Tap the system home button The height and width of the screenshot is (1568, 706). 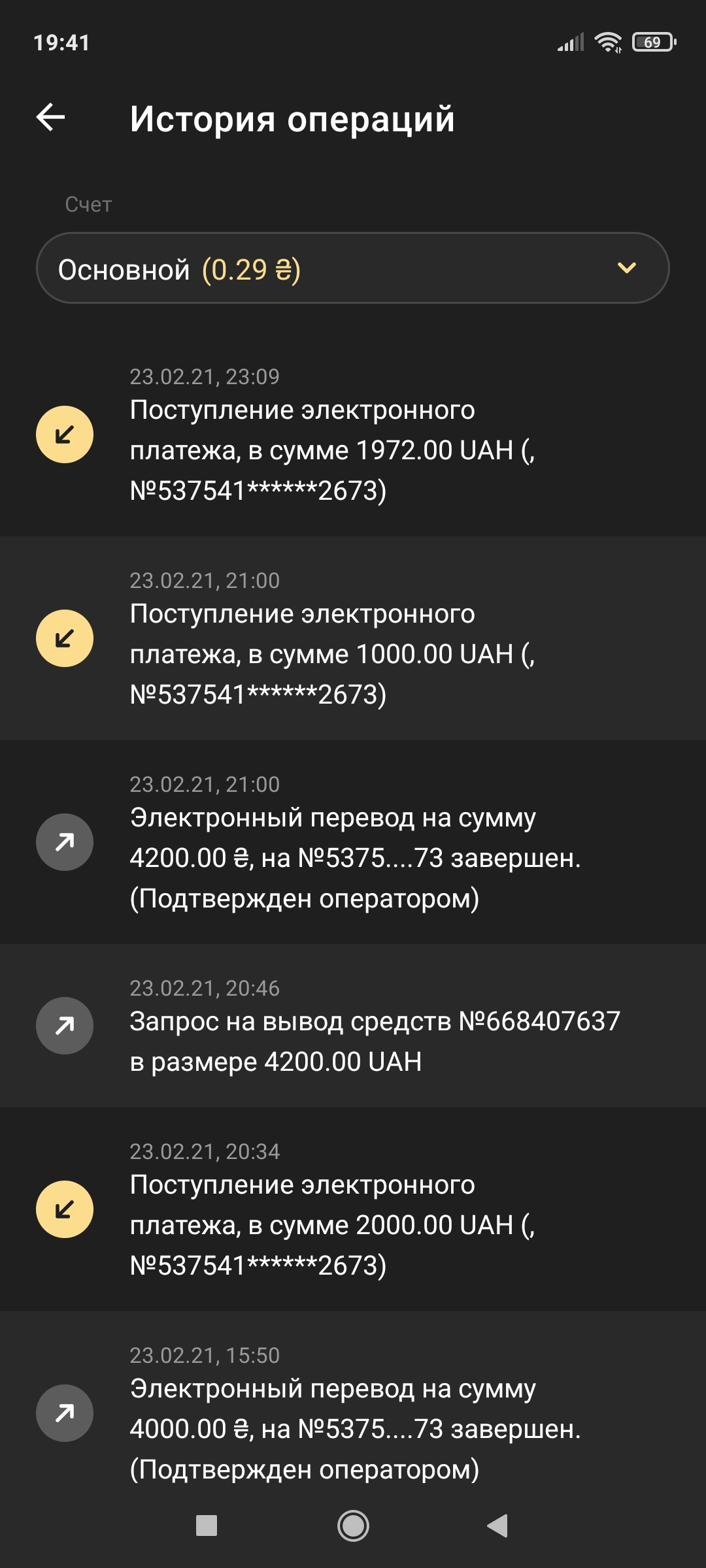(353, 1526)
